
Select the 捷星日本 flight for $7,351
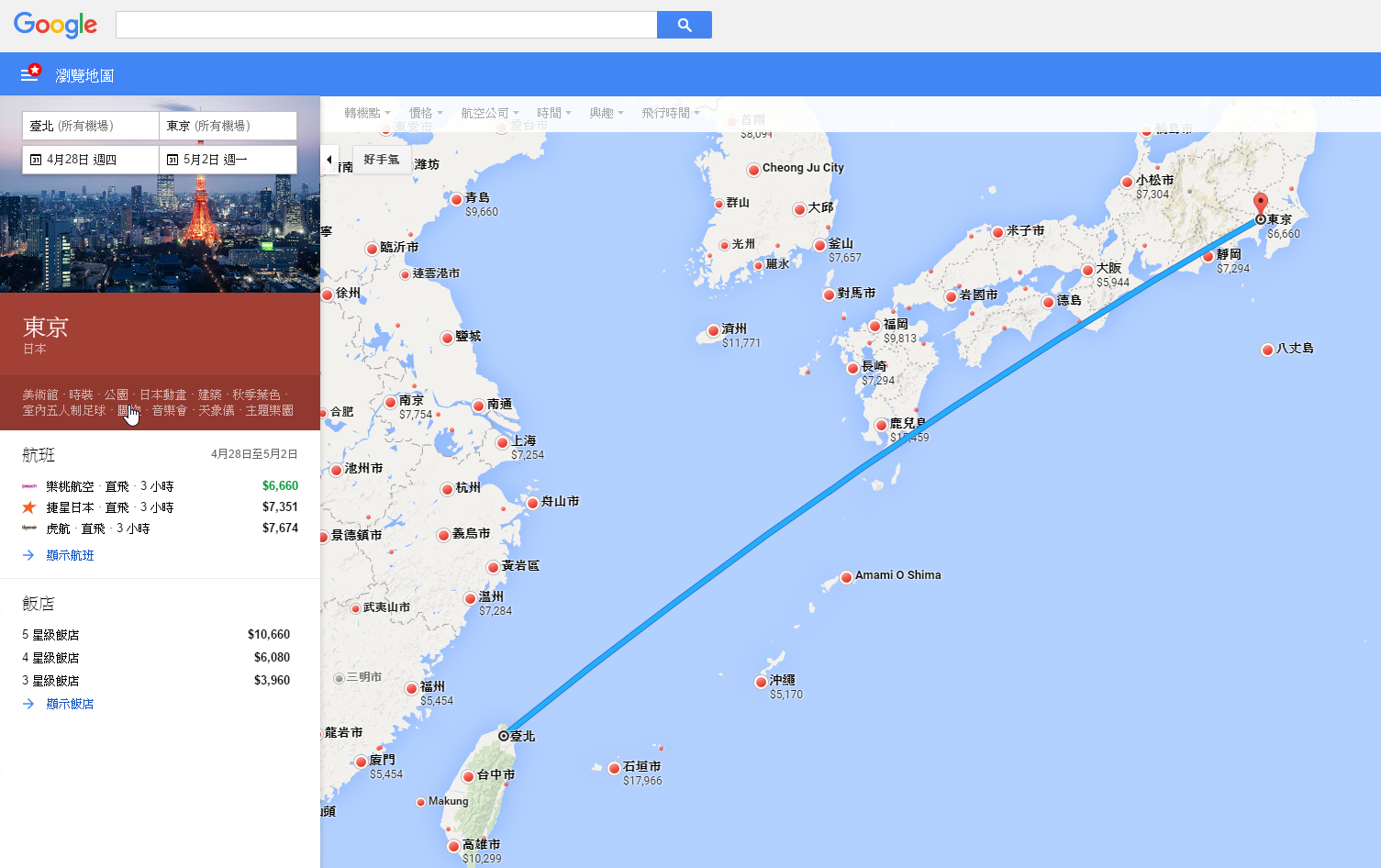pos(160,507)
